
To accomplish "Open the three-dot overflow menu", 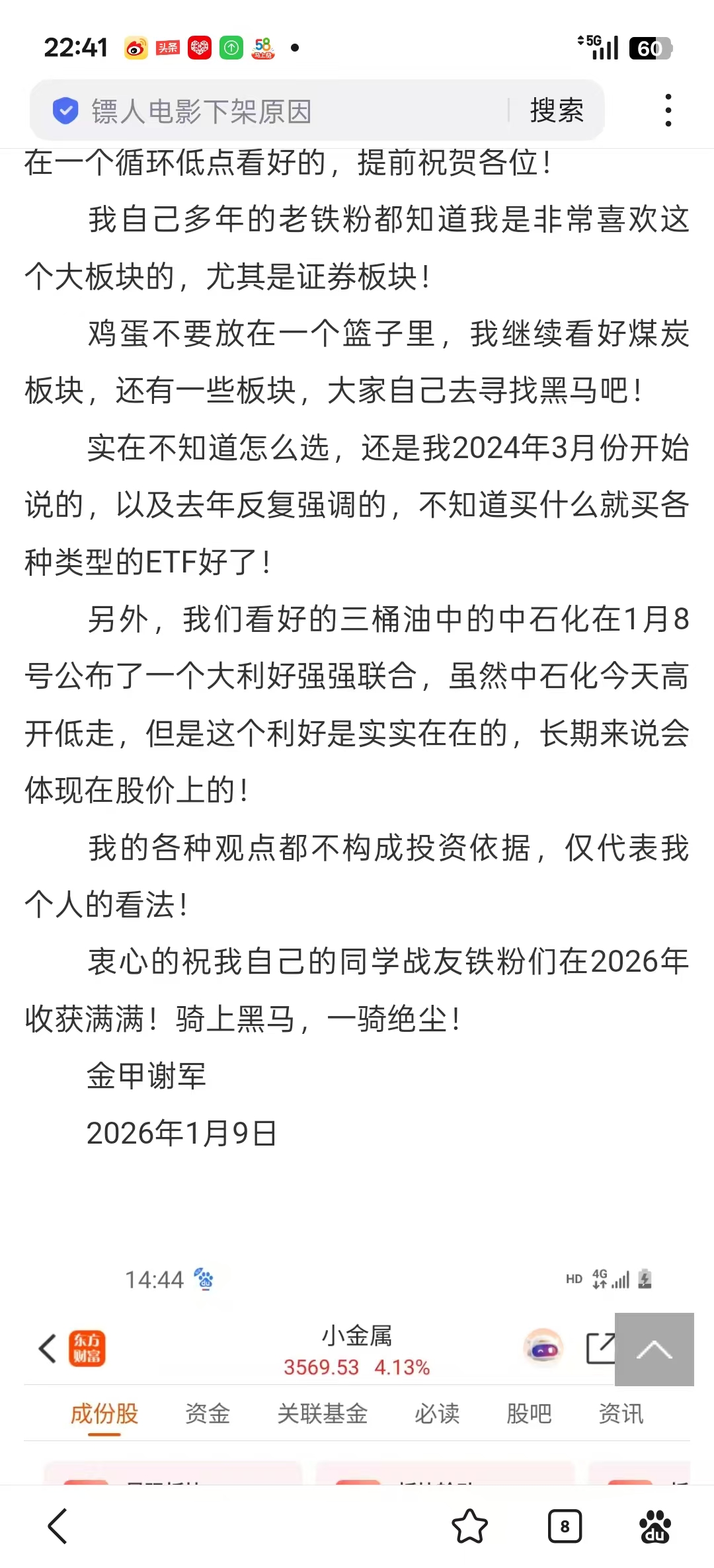I will click(x=668, y=110).
